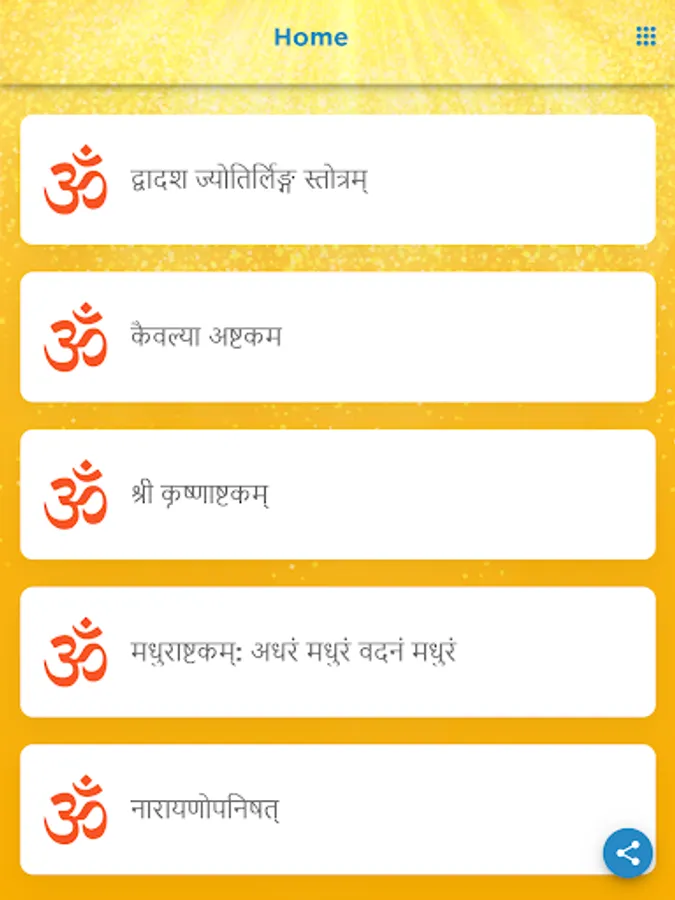The height and width of the screenshot is (900, 675).
Task: Tap the blue share floating button
Action: (x=627, y=853)
